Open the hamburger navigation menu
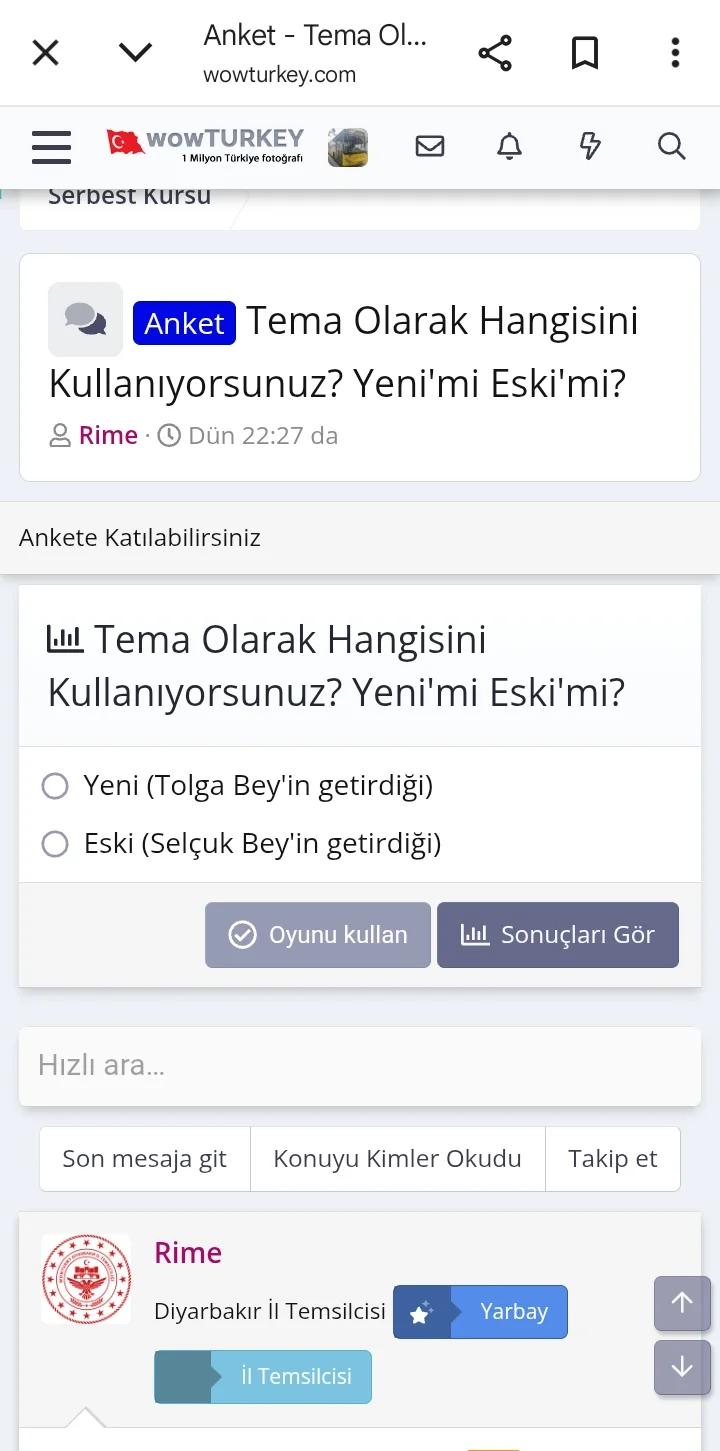 point(51,147)
